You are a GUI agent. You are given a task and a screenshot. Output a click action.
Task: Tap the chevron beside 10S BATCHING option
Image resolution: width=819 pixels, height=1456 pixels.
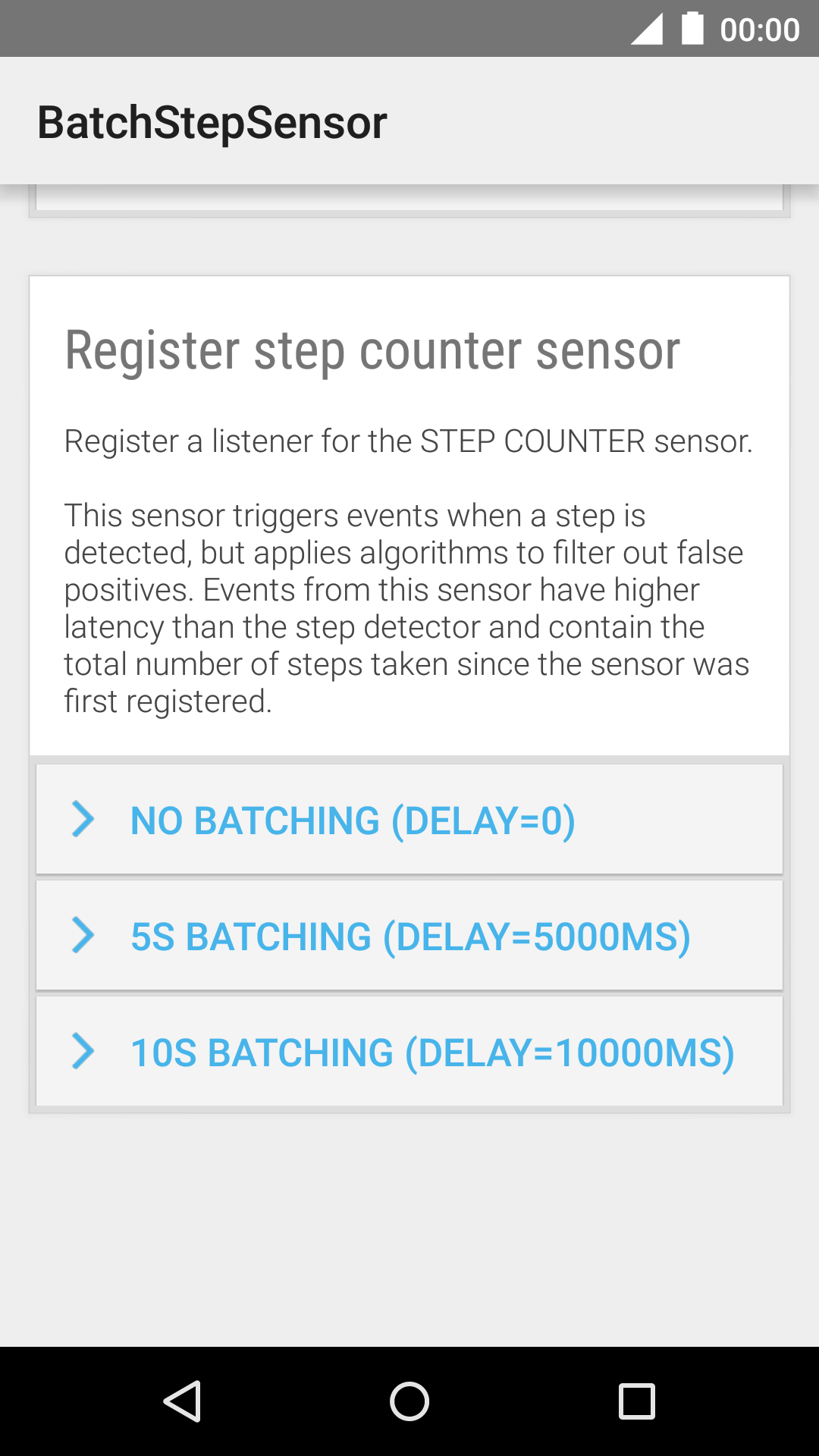[x=83, y=1051]
